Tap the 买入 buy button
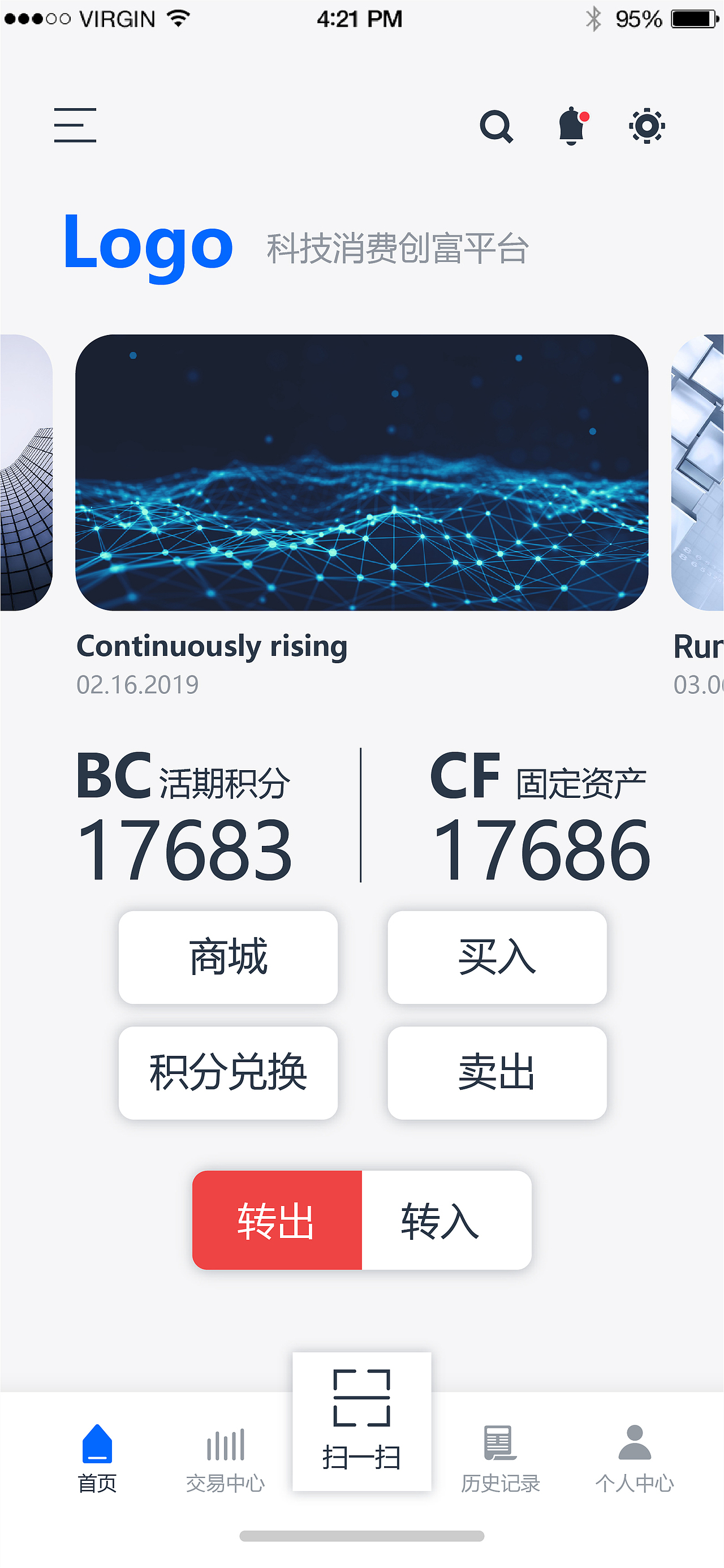Image resolution: width=724 pixels, height=1568 pixels. coord(497,956)
